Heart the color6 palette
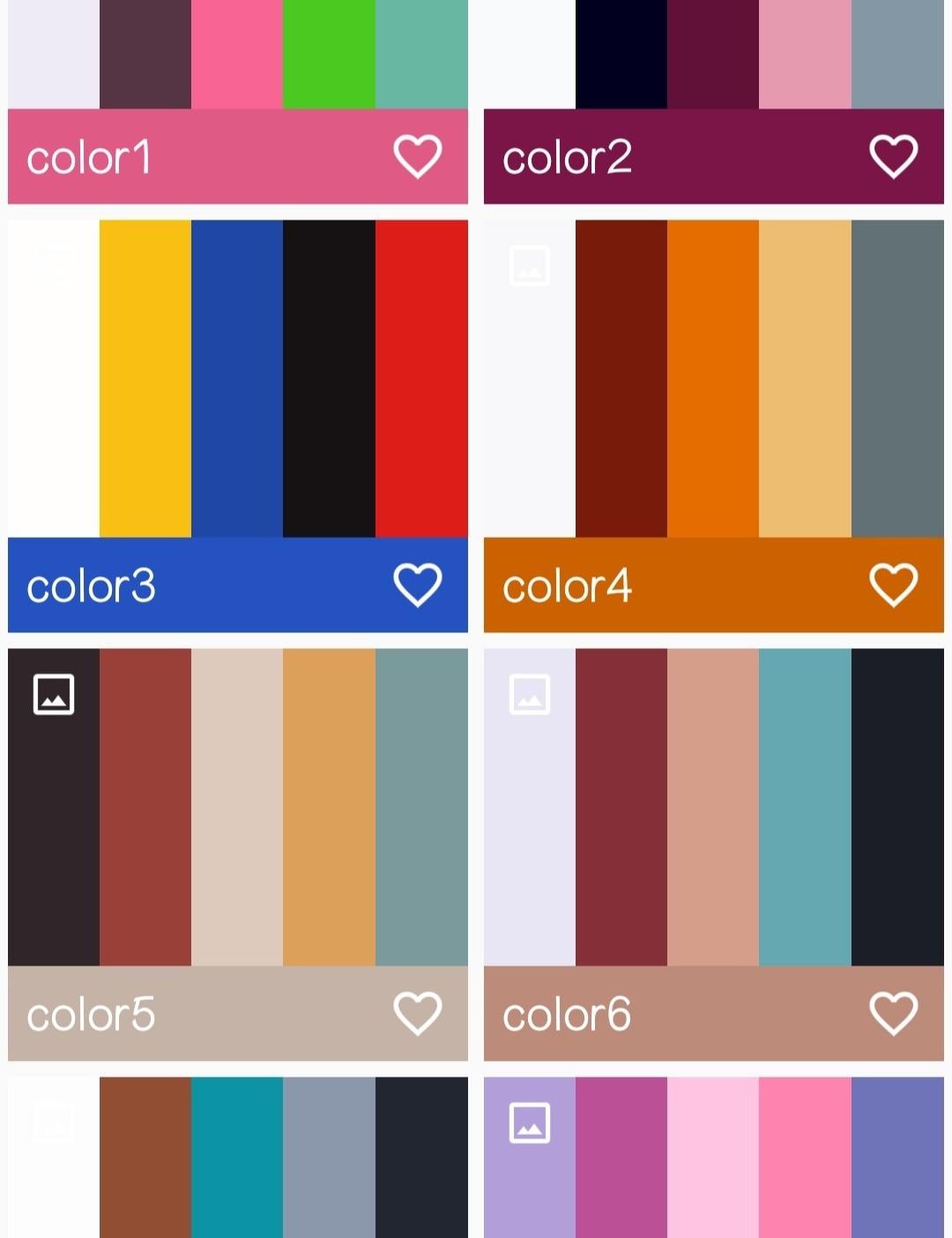 [x=893, y=1013]
